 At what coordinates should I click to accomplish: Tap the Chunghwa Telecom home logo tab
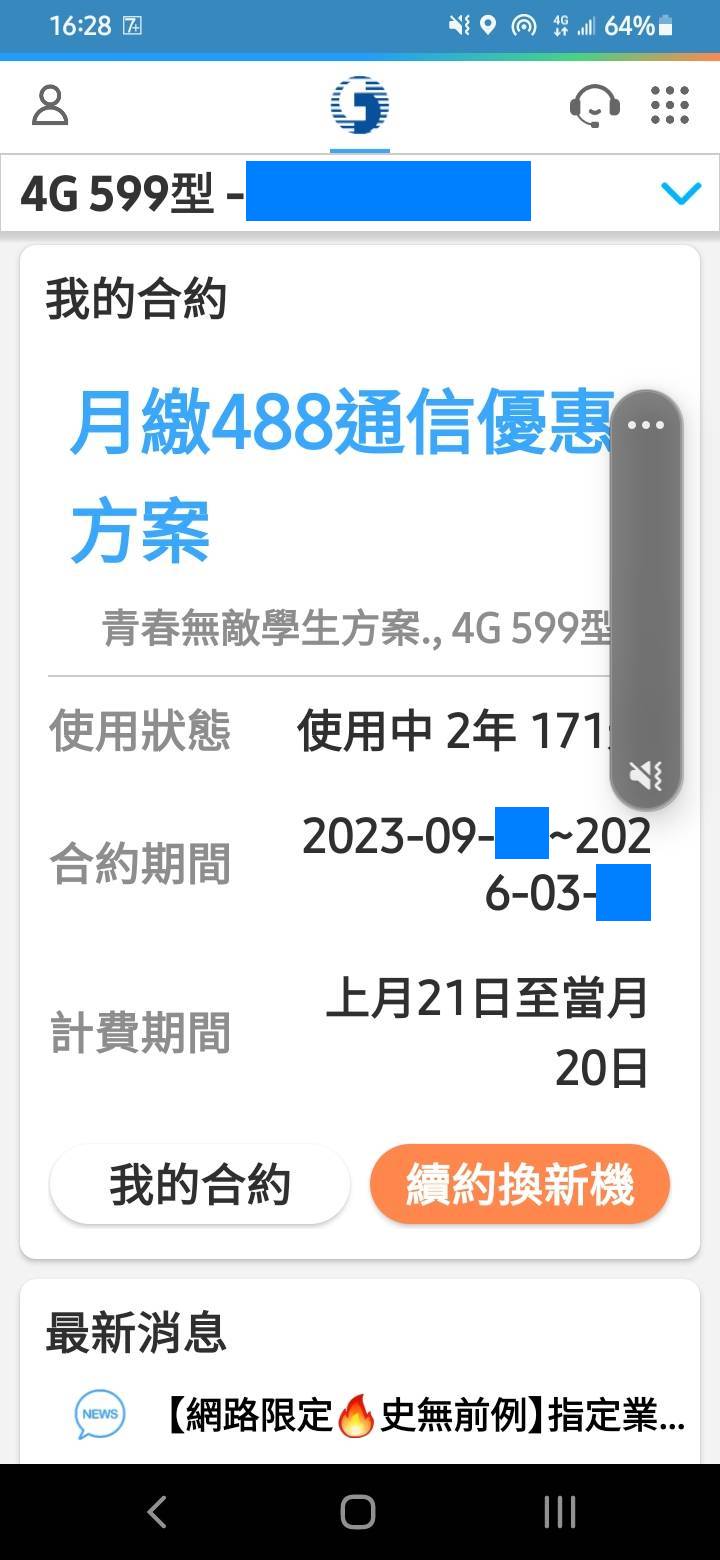pos(360,106)
